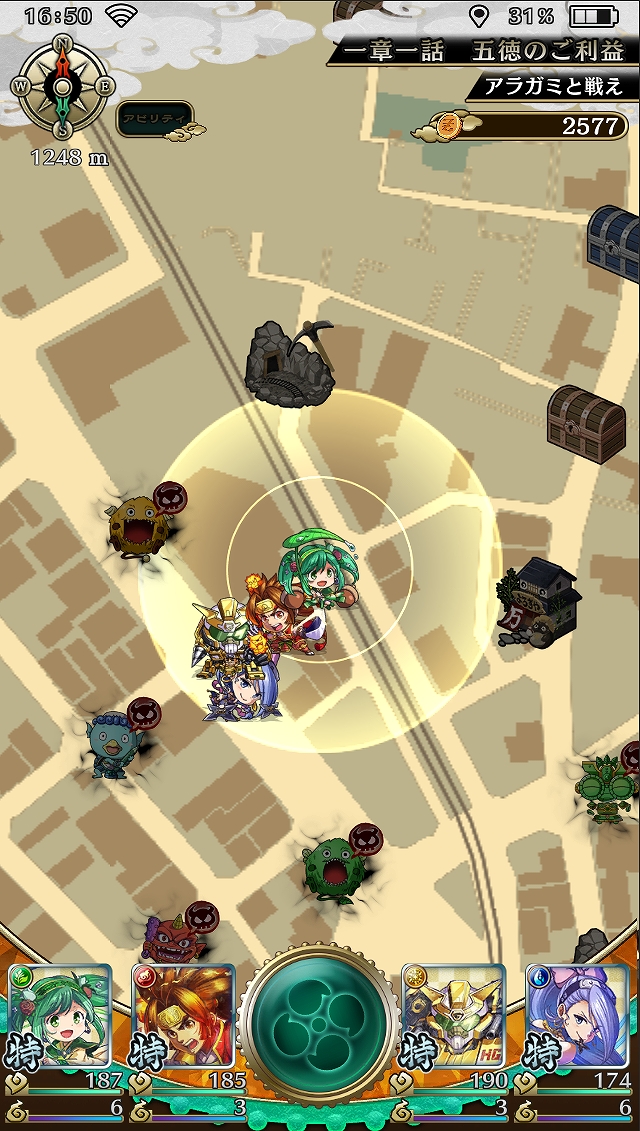Select the purple-haired girl party card

(577, 1016)
